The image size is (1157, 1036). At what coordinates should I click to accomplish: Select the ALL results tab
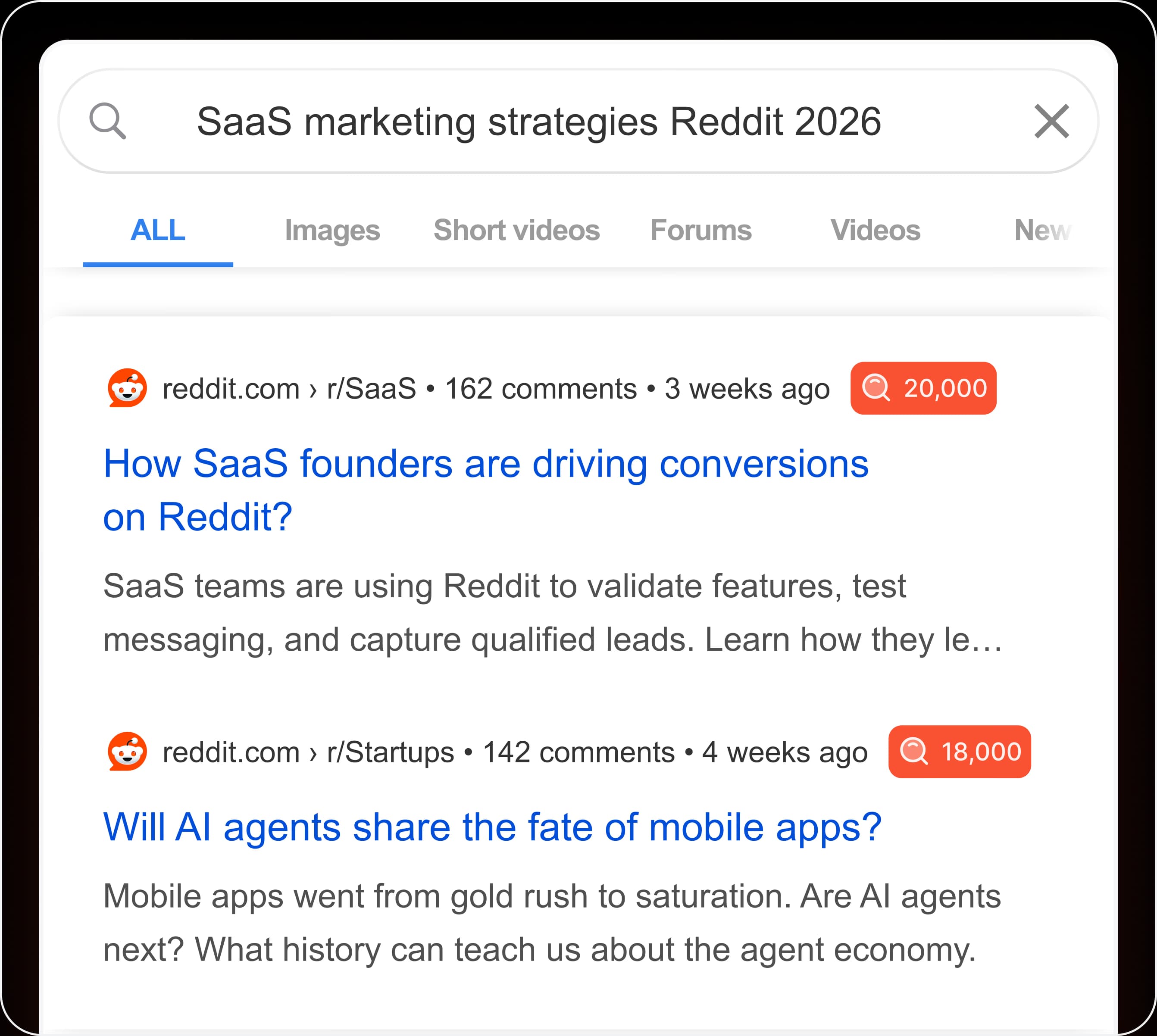coord(158,231)
